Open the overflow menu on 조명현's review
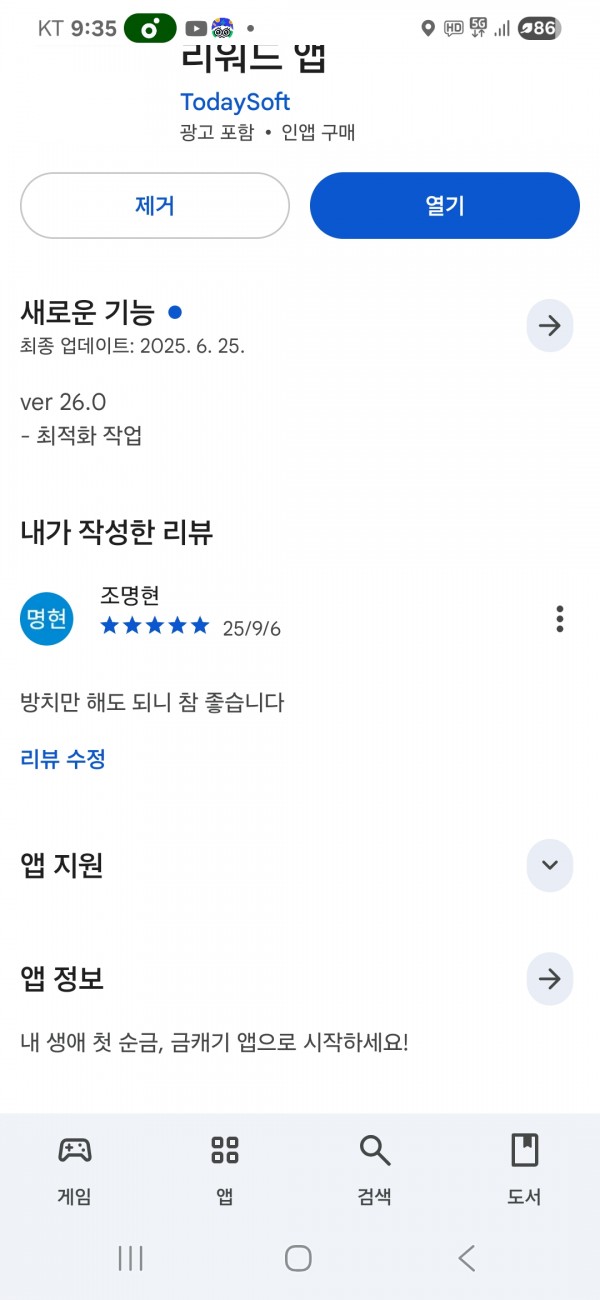Screen dimensions: 600x1300 point(560,619)
